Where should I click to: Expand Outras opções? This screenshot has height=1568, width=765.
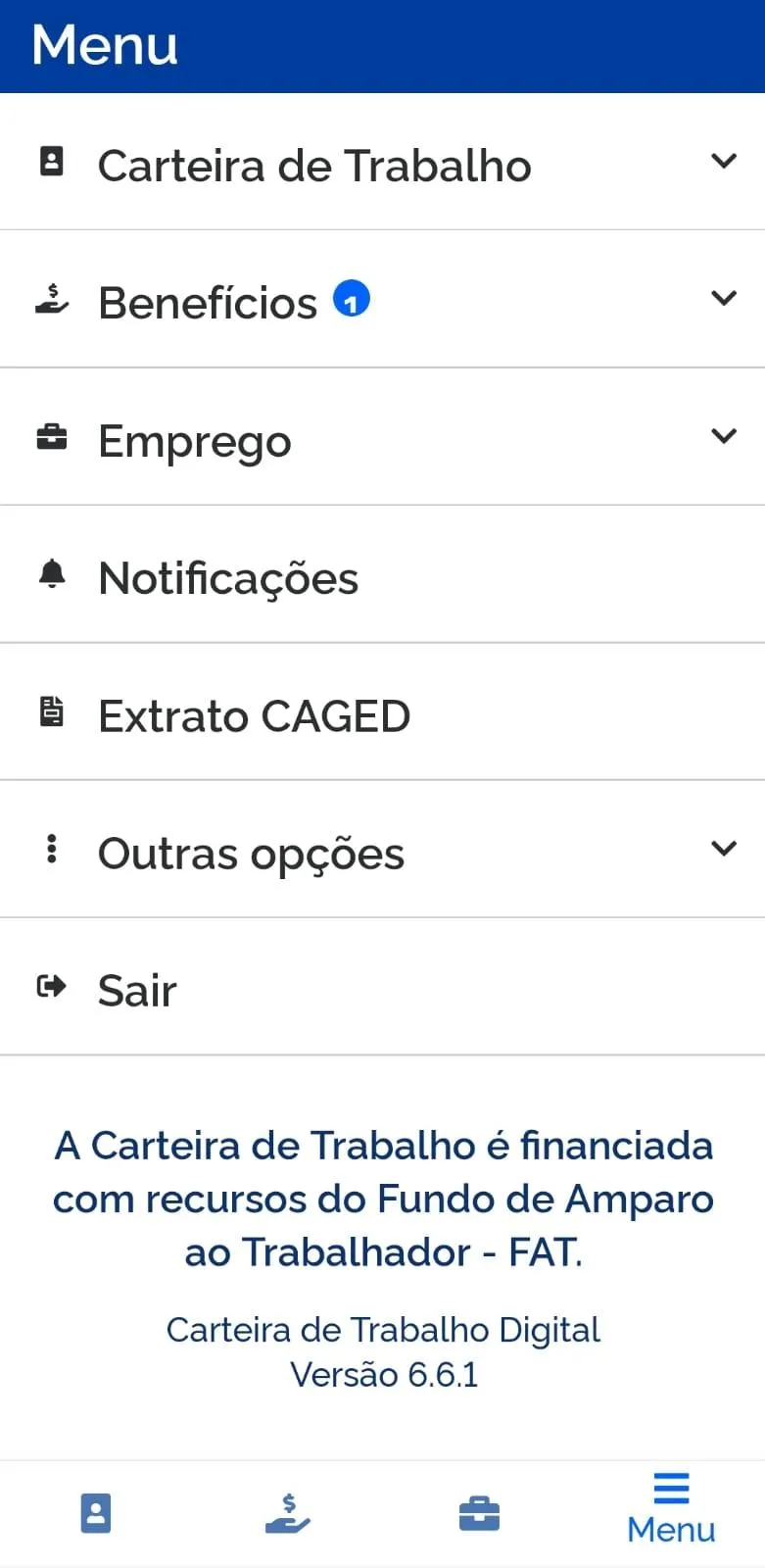click(382, 851)
